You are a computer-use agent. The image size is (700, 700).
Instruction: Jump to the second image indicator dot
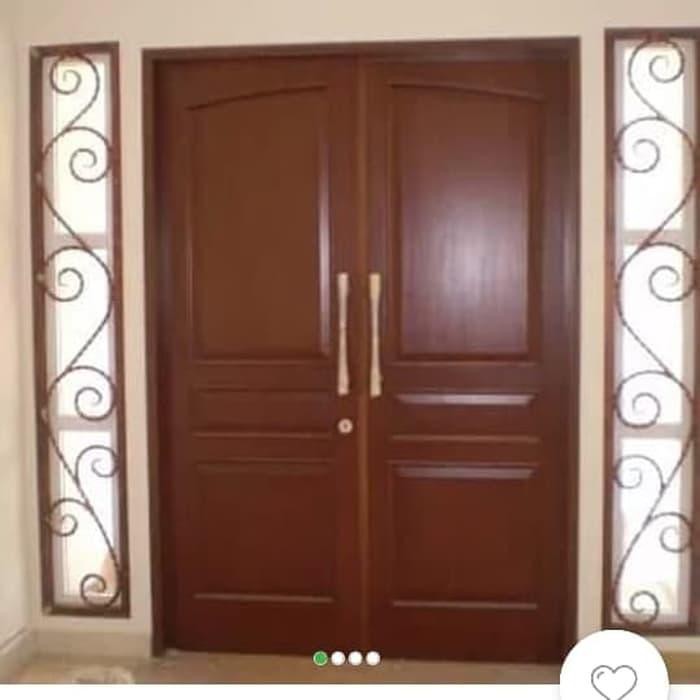point(338,658)
